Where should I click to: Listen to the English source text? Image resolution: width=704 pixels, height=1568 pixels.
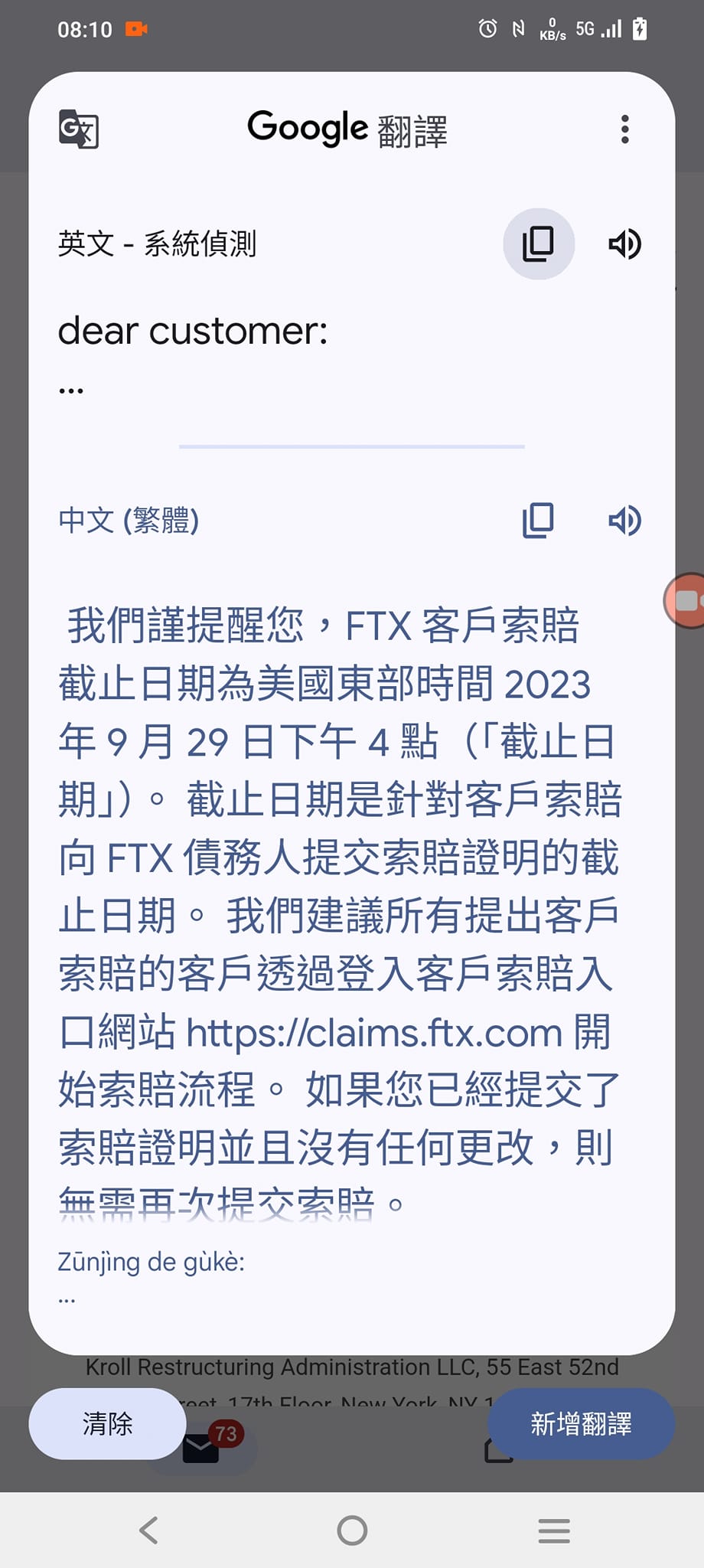click(624, 244)
